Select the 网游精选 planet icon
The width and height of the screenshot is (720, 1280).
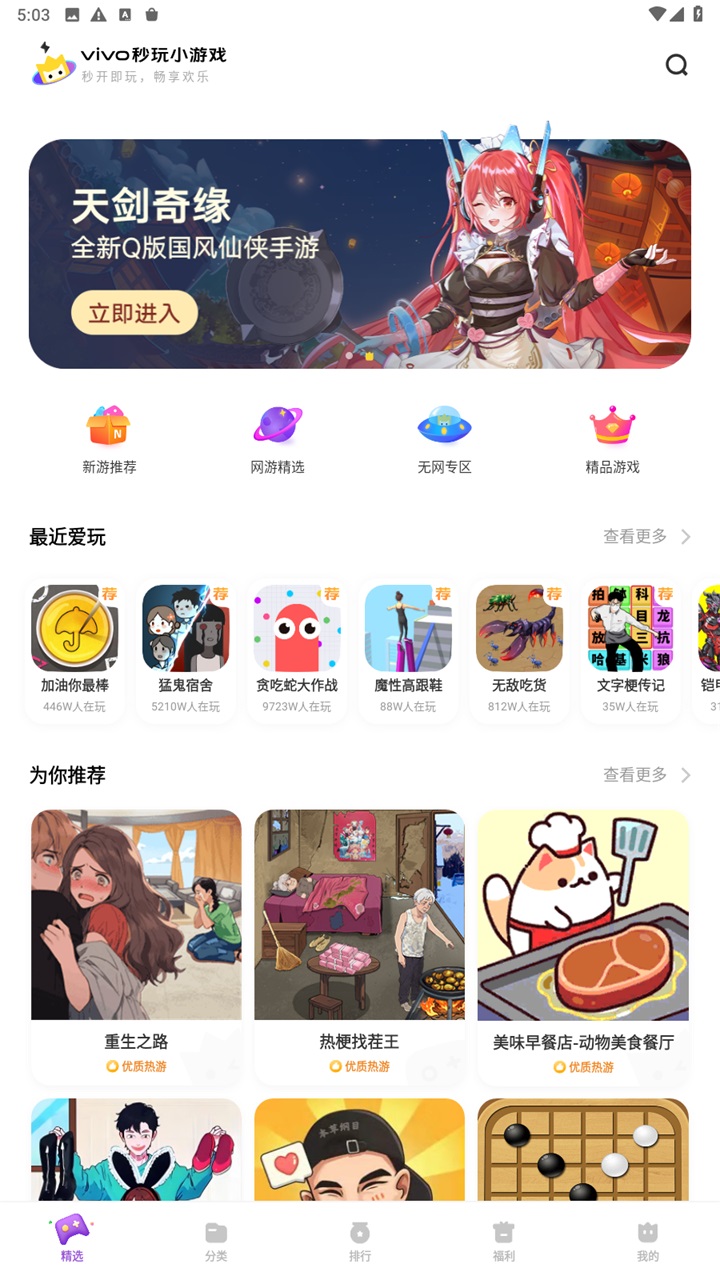[275, 425]
